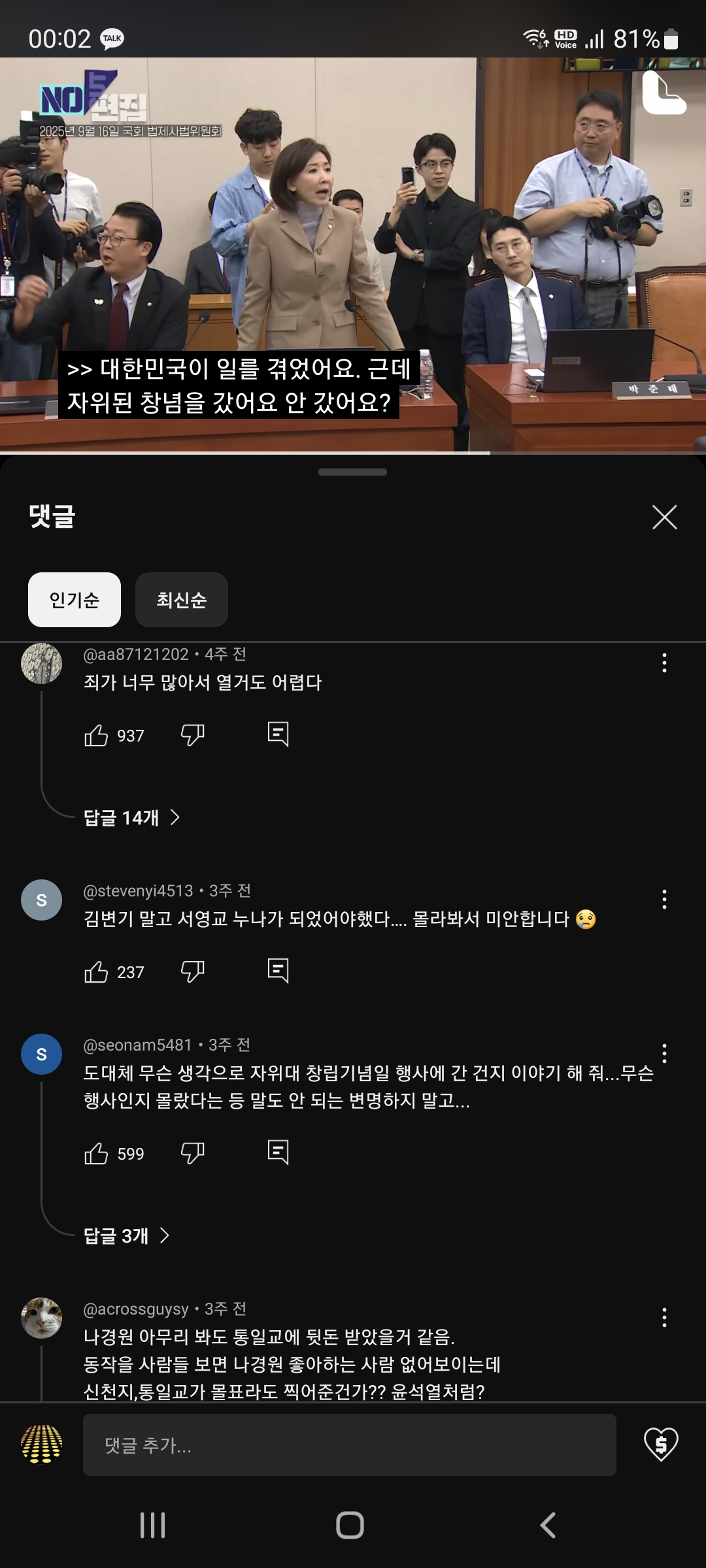This screenshot has height=1568, width=706.
Task: Like the comment by @aa87121202
Action: pos(96,736)
